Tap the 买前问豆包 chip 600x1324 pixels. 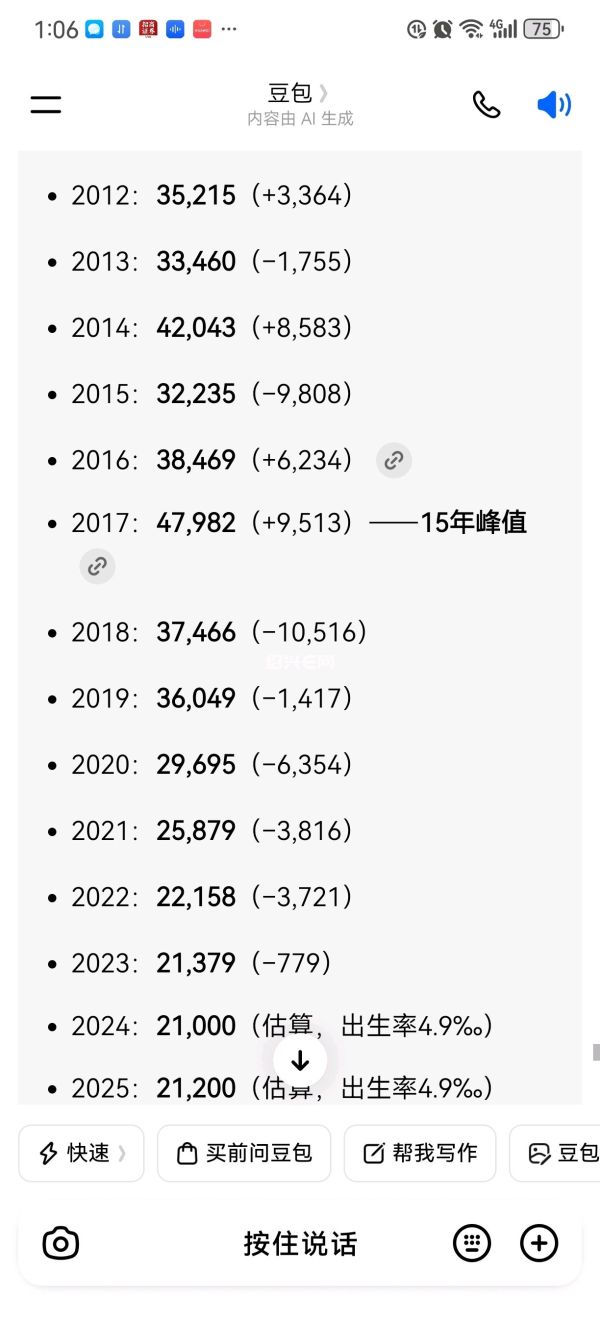pyautogui.click(x=244, y=1153)
